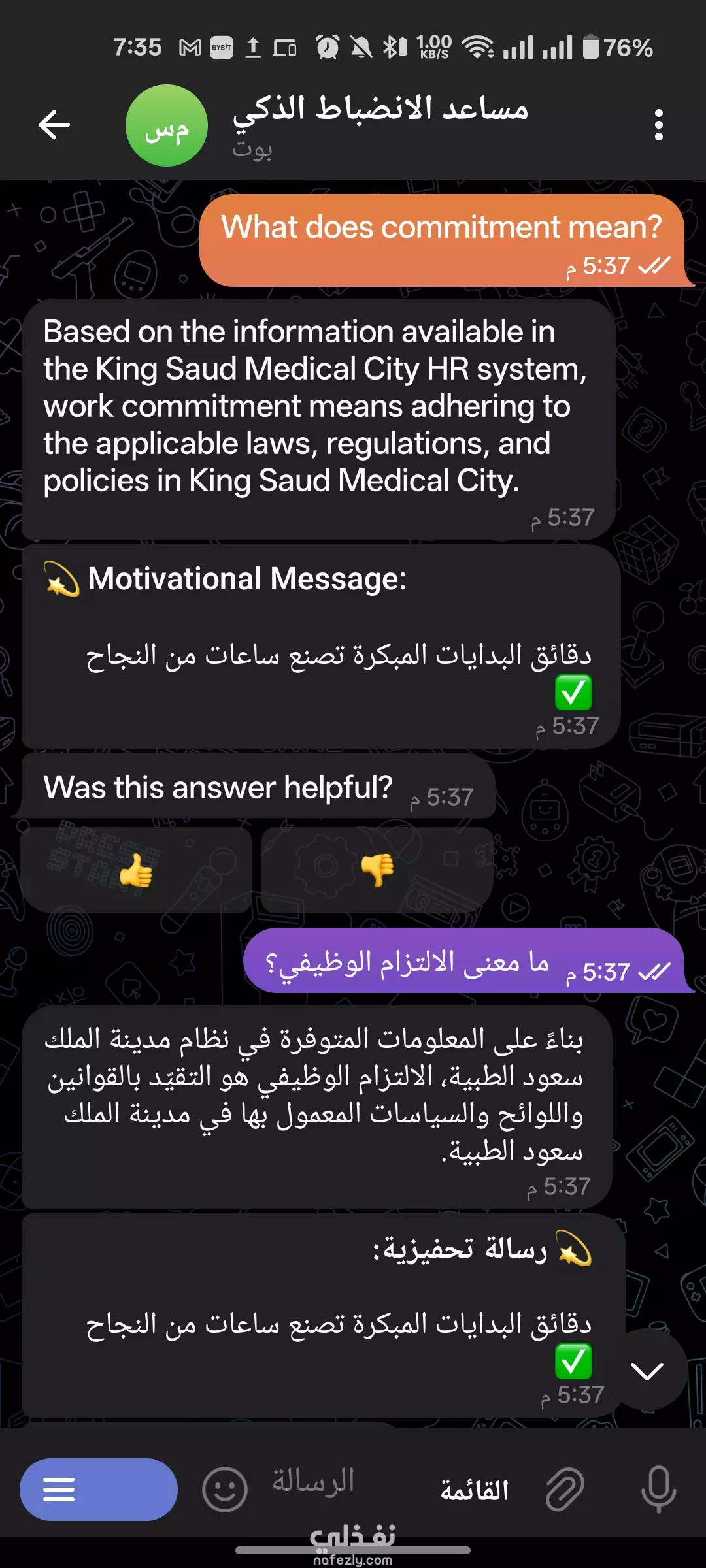Viewport: 706px width, 1568px height.
Task: Open the emoji picker
Action: [x=225, y=1490]
